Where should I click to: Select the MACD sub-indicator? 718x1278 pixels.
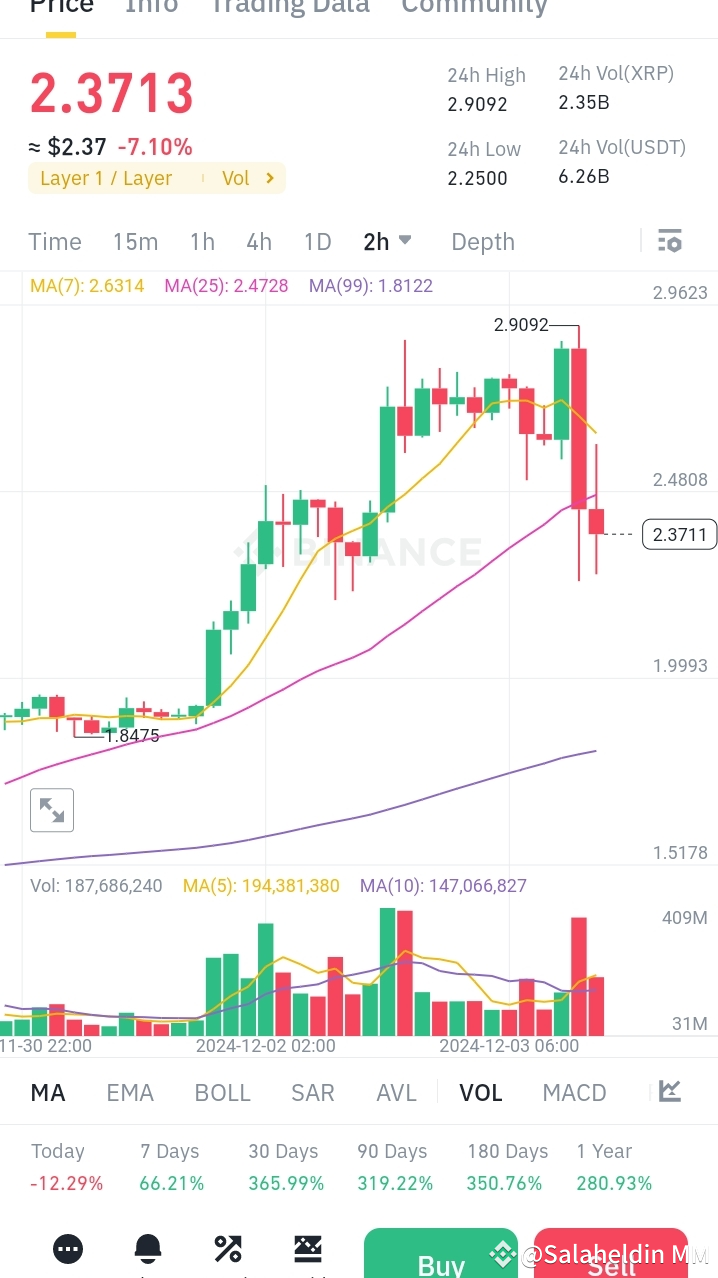(x=574, y=1092)
